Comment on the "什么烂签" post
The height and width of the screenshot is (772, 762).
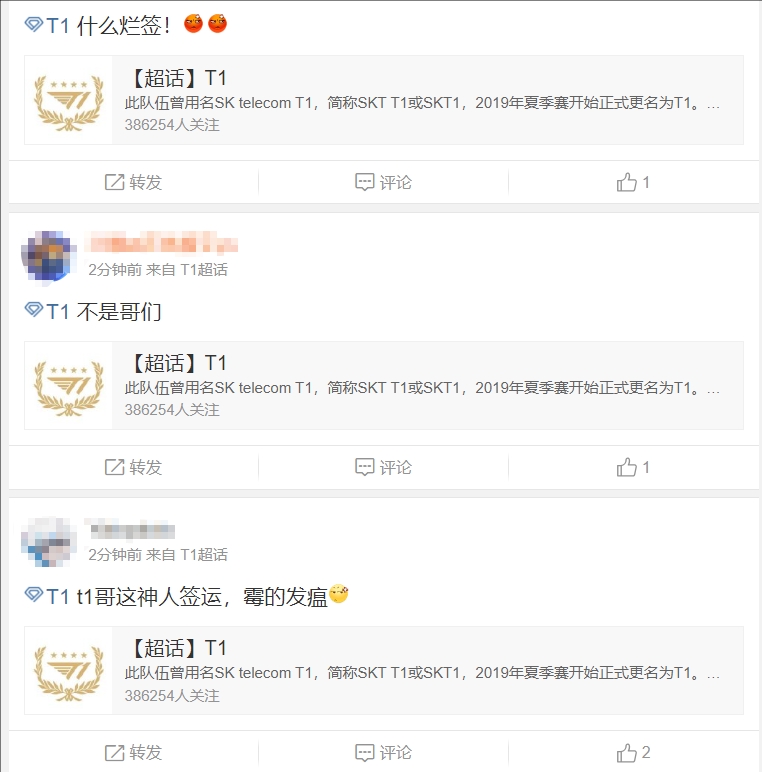click(384, 182)
